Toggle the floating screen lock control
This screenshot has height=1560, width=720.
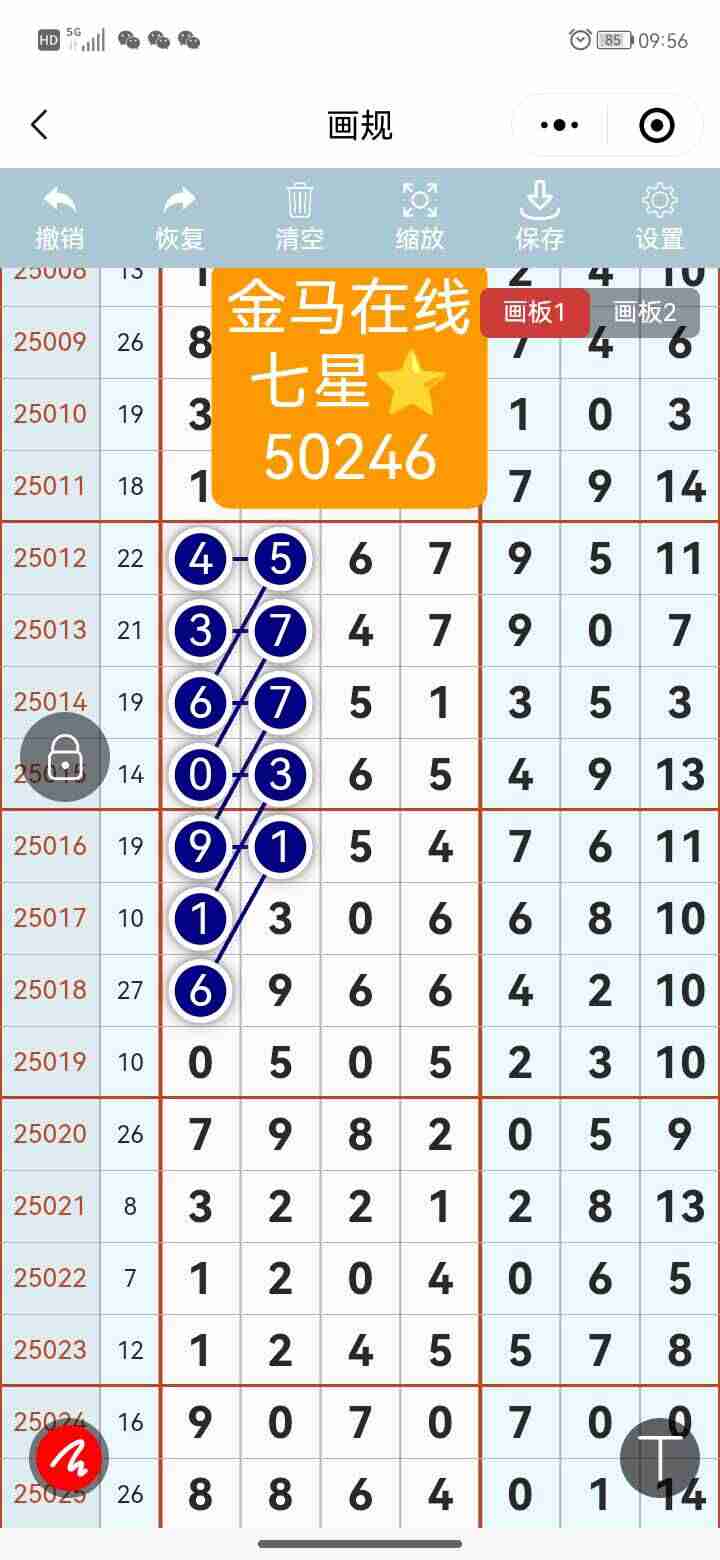click(64, 757)
